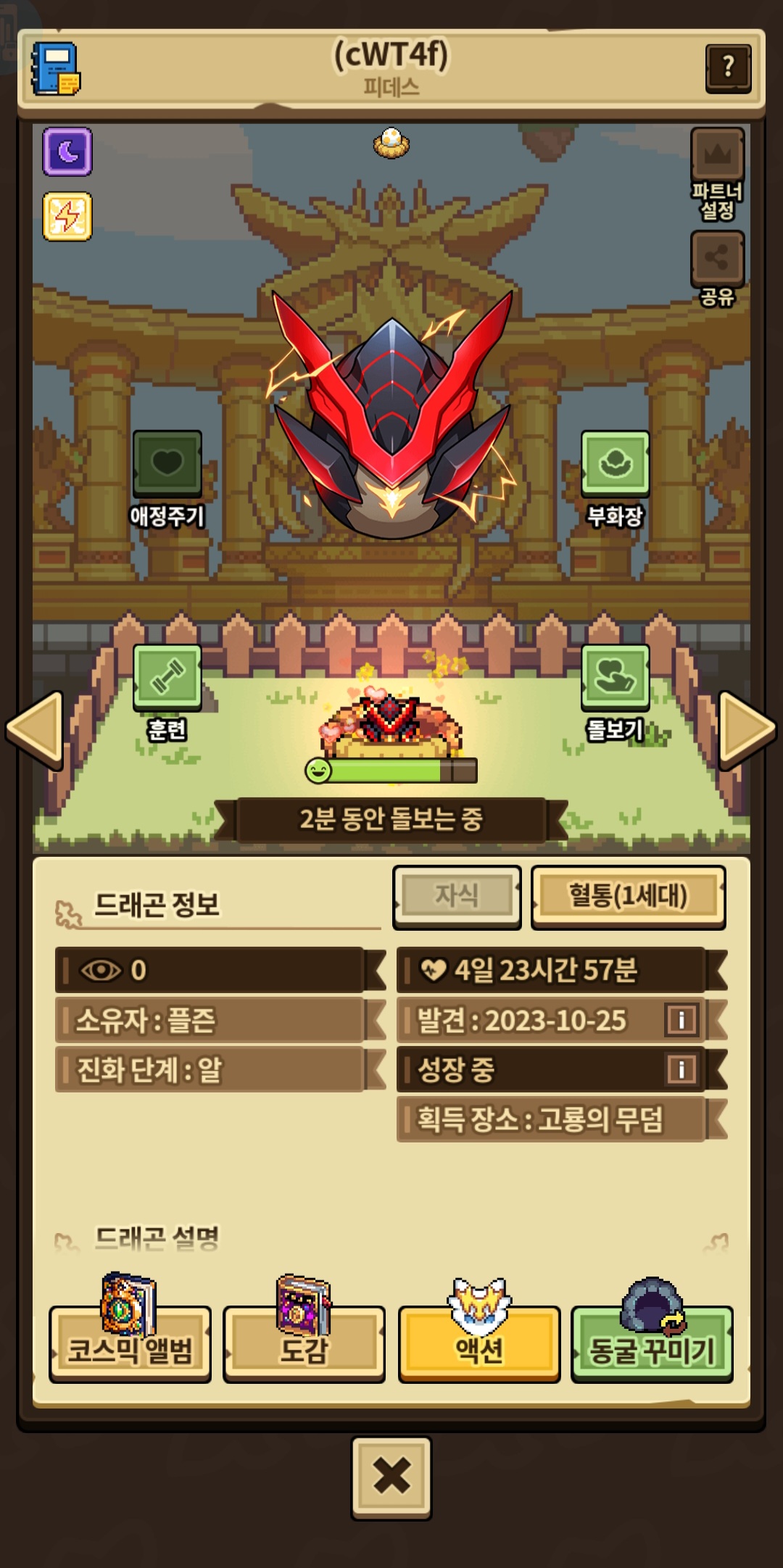Open the notebook icon in the header
This screenshot has width=783, height=1568.
click(x=56, y=69)
